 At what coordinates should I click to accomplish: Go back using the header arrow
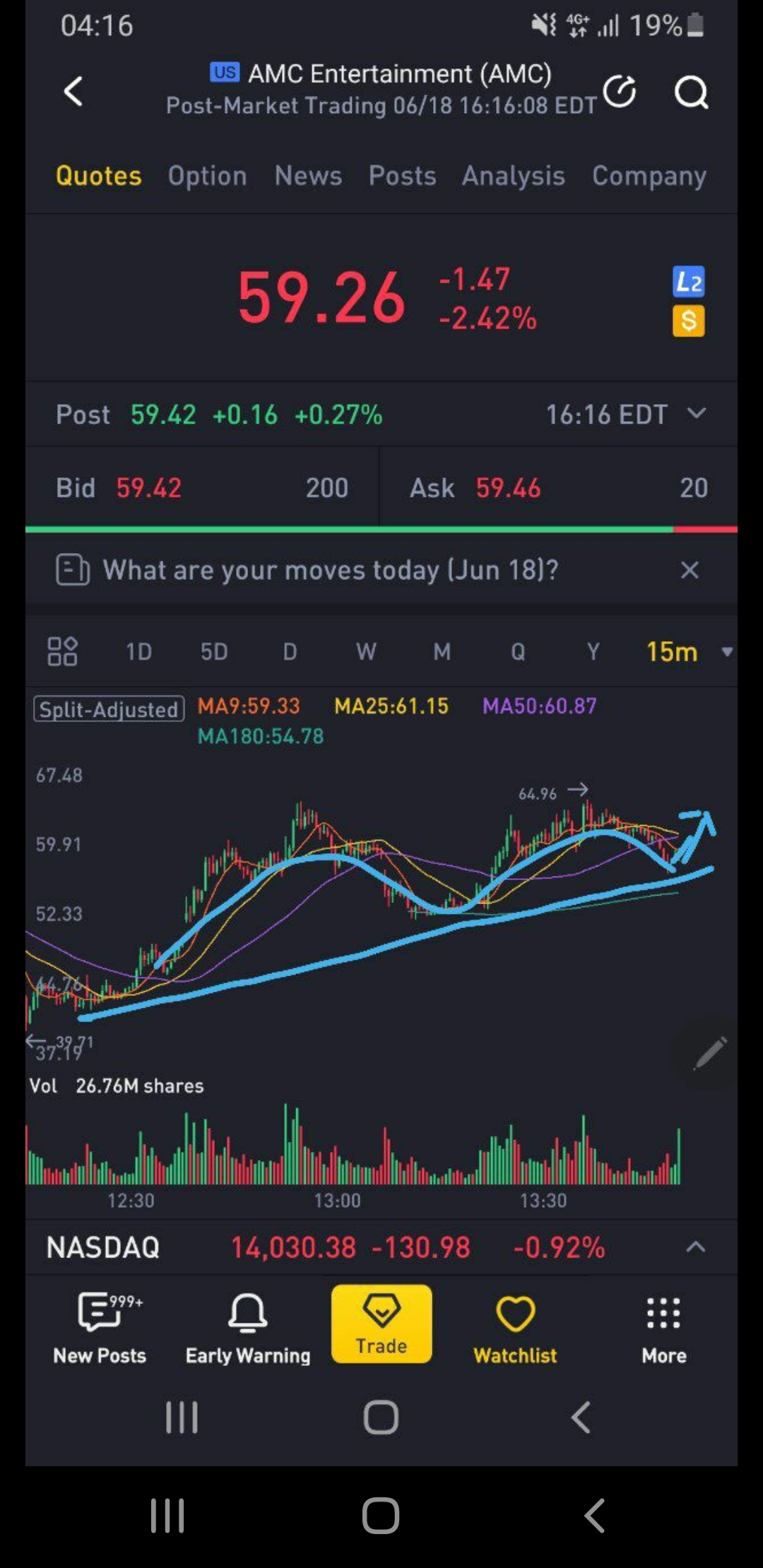(73, 91)
